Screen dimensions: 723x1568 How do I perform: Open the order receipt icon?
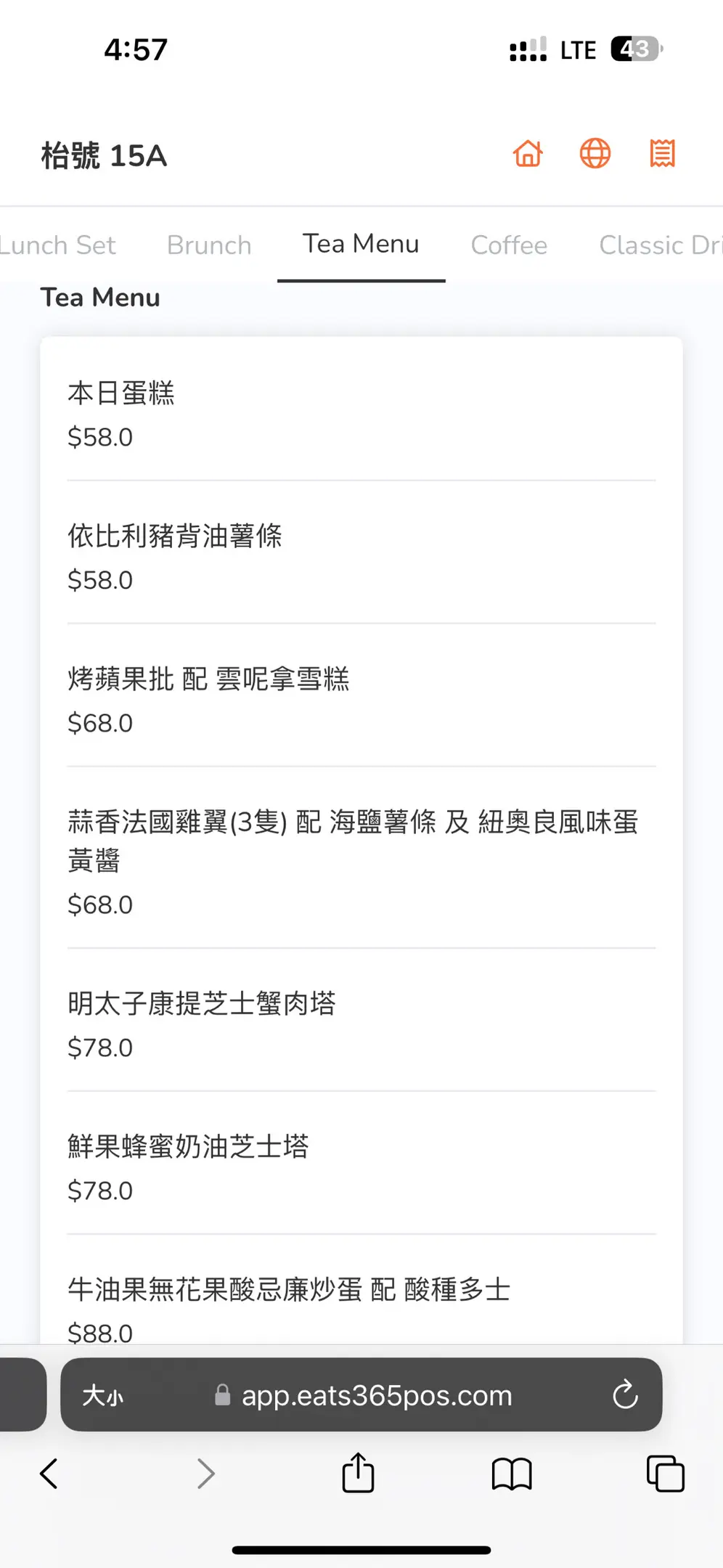pos(662,154)
